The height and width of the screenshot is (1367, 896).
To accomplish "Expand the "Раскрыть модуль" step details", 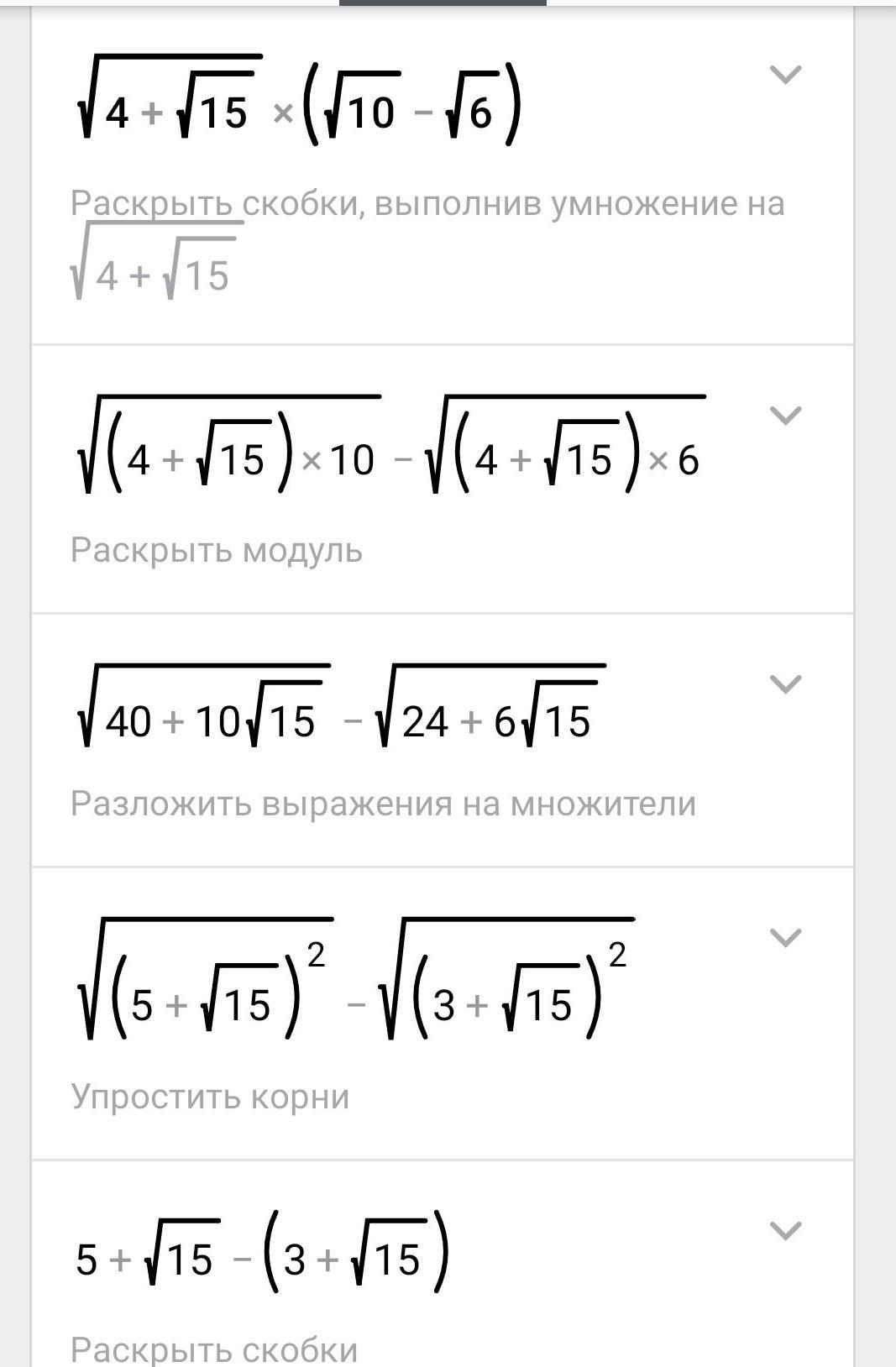I will click(785, 415).
